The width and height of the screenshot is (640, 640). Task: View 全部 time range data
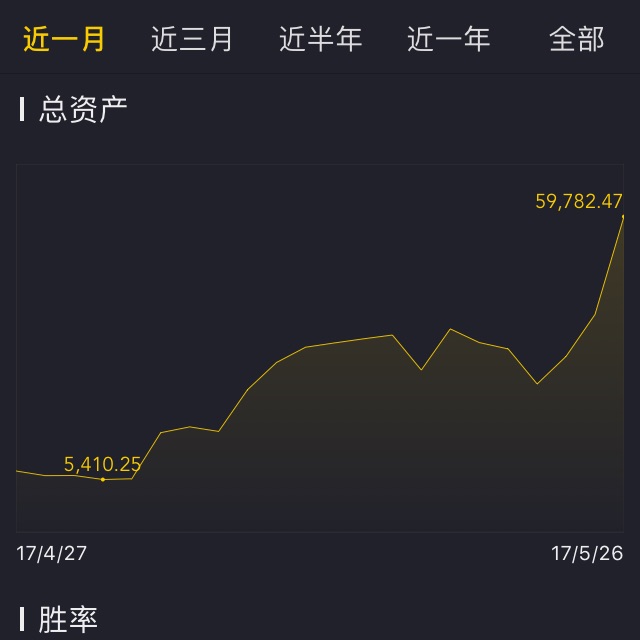576,39
